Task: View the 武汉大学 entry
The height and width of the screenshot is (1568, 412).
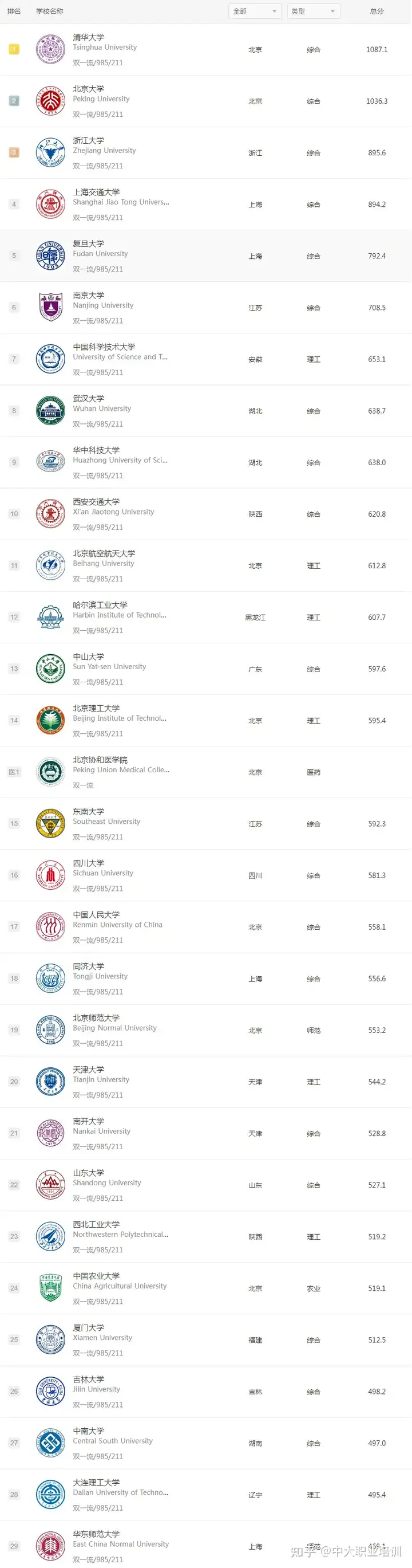Action: [89, 399]
